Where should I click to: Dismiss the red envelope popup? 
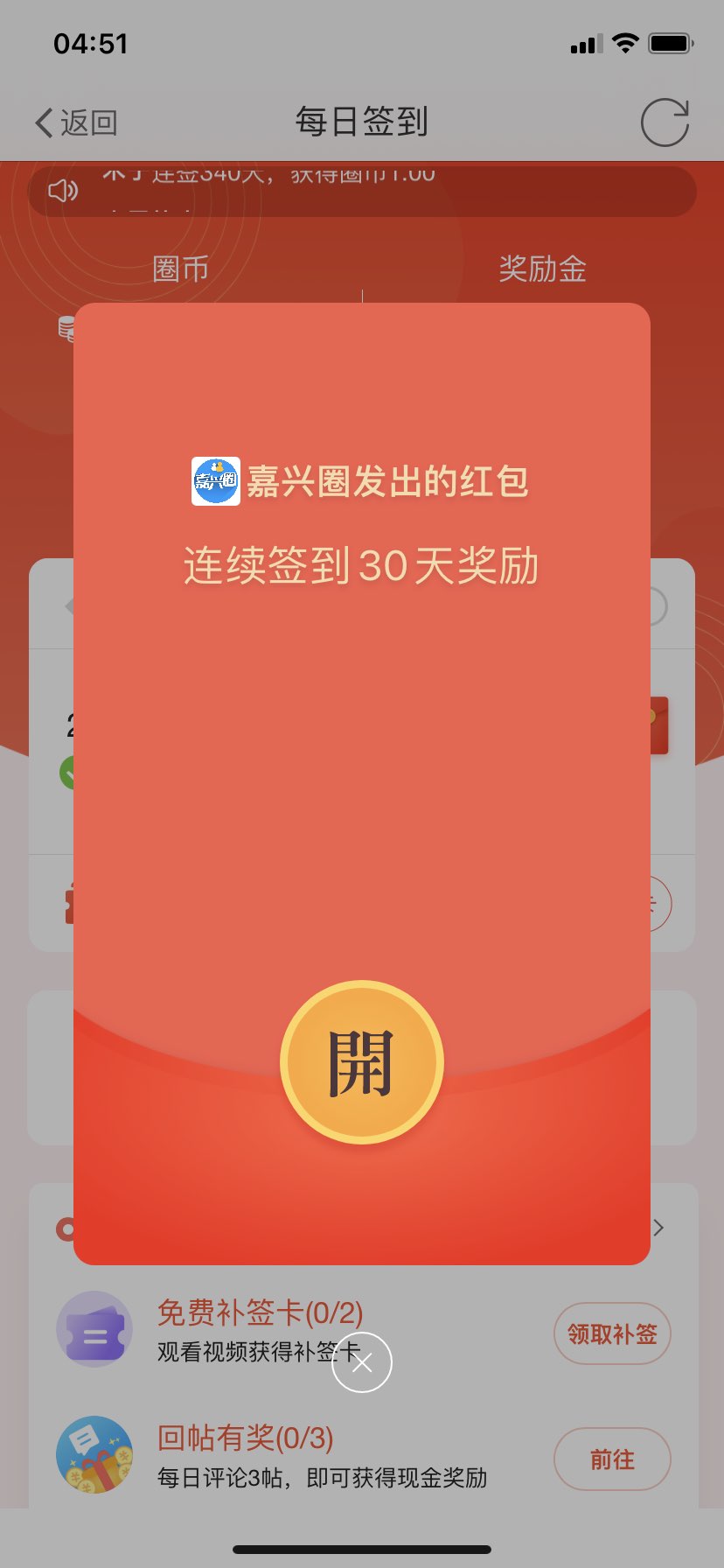tap(361, 1362)
